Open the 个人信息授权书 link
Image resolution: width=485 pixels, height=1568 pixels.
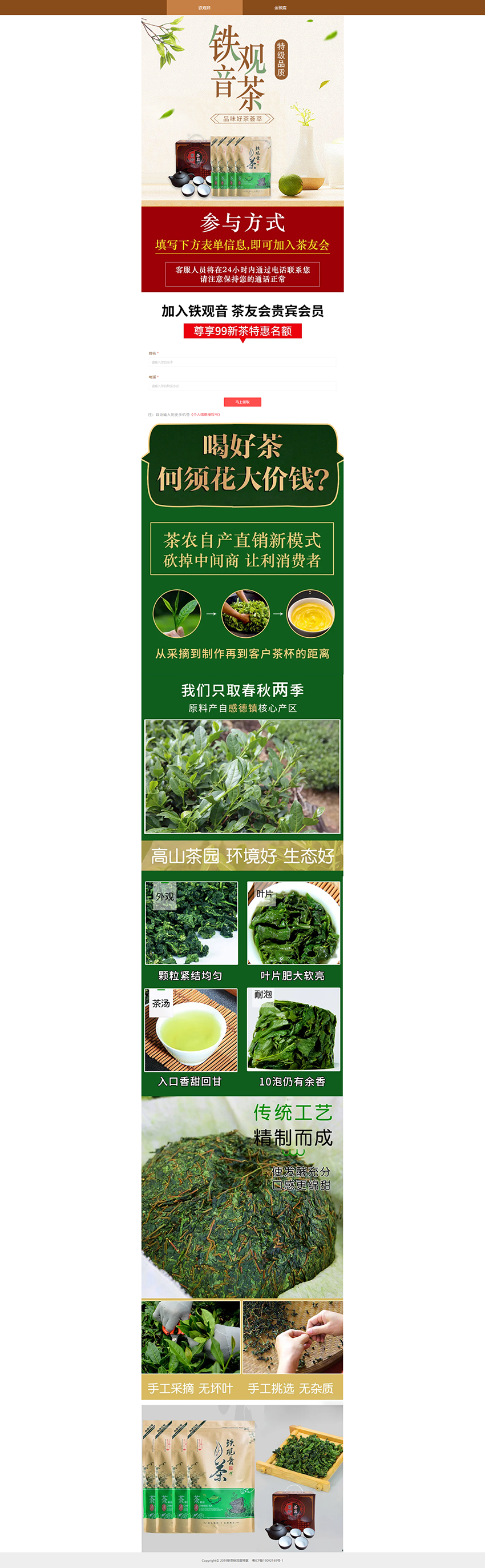[x=205, y=415]
